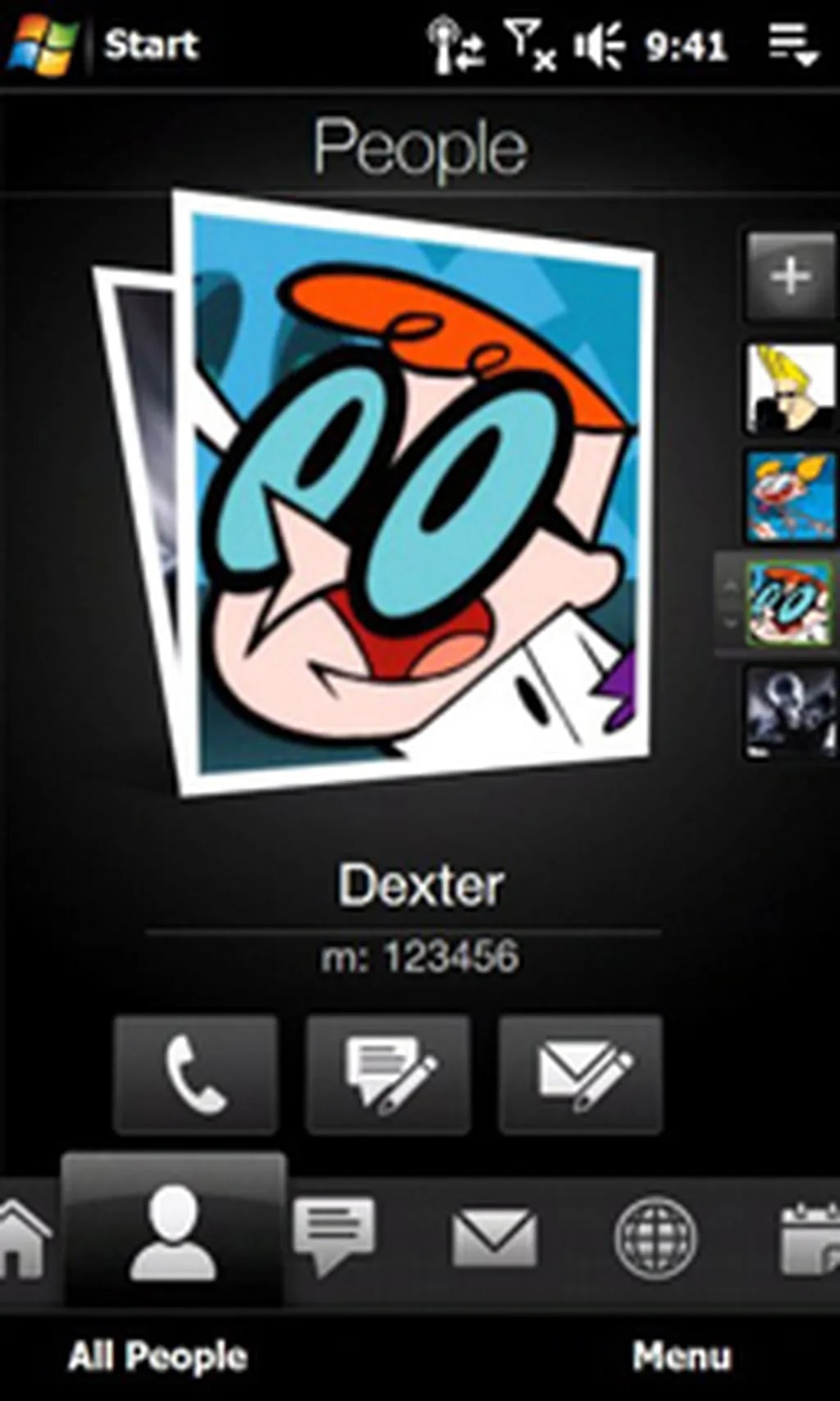Switch to the Internet globe tab

(x=655, y=1237)
